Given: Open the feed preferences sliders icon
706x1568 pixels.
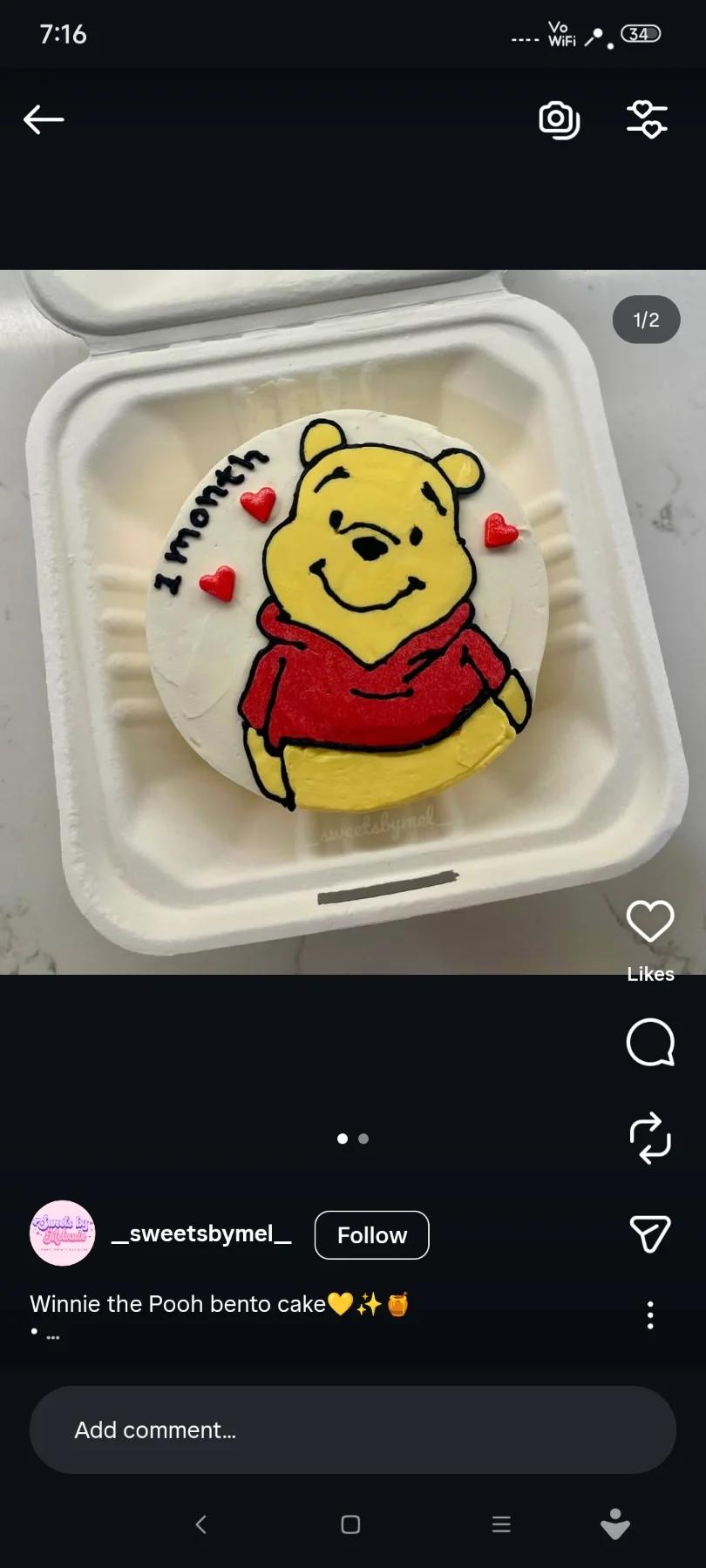Looking at the screenshot, I should [x=648, y=120].
